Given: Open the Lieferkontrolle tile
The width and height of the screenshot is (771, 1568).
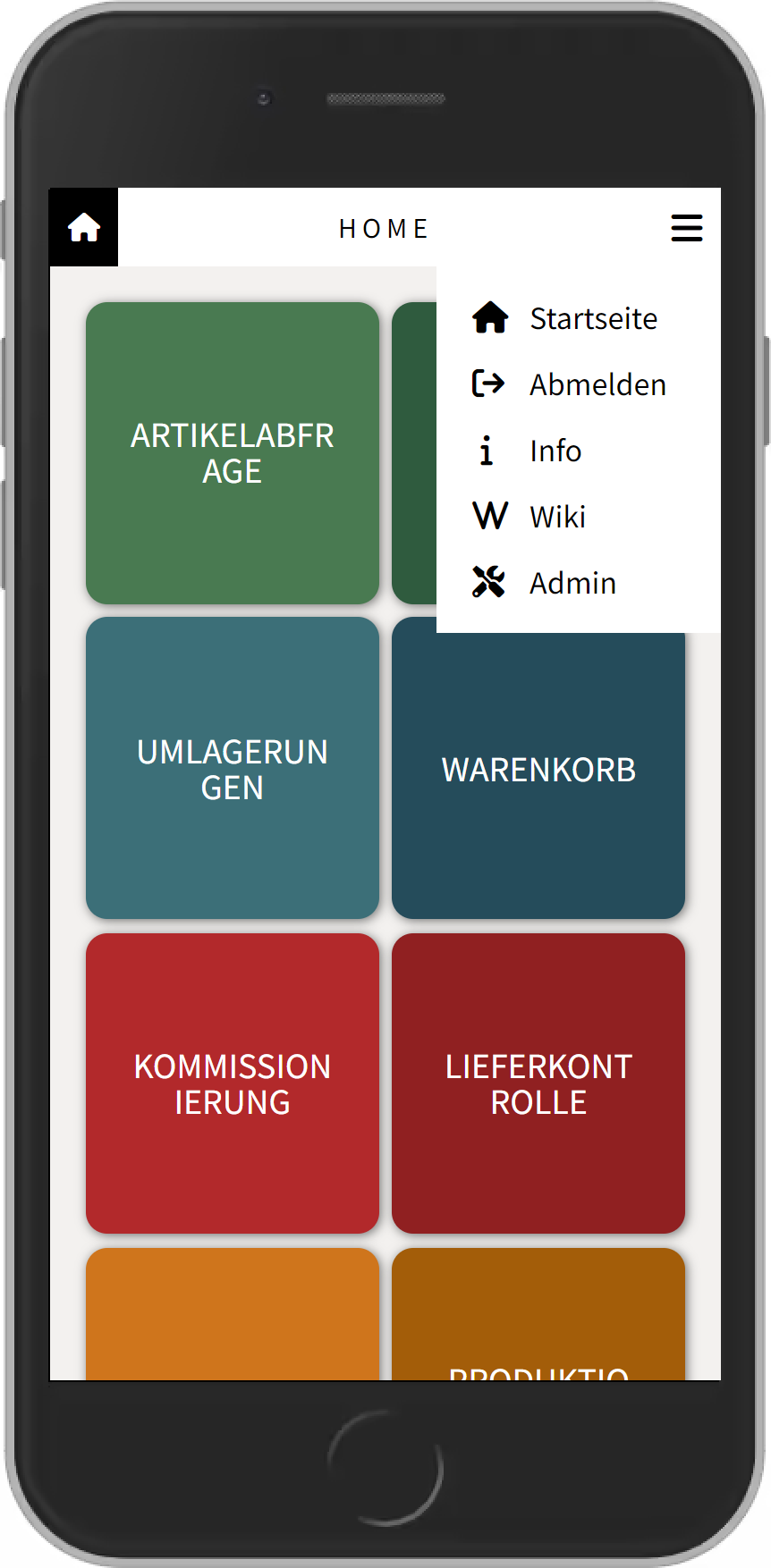Looking at the screenshot, I should point(538,1083).
